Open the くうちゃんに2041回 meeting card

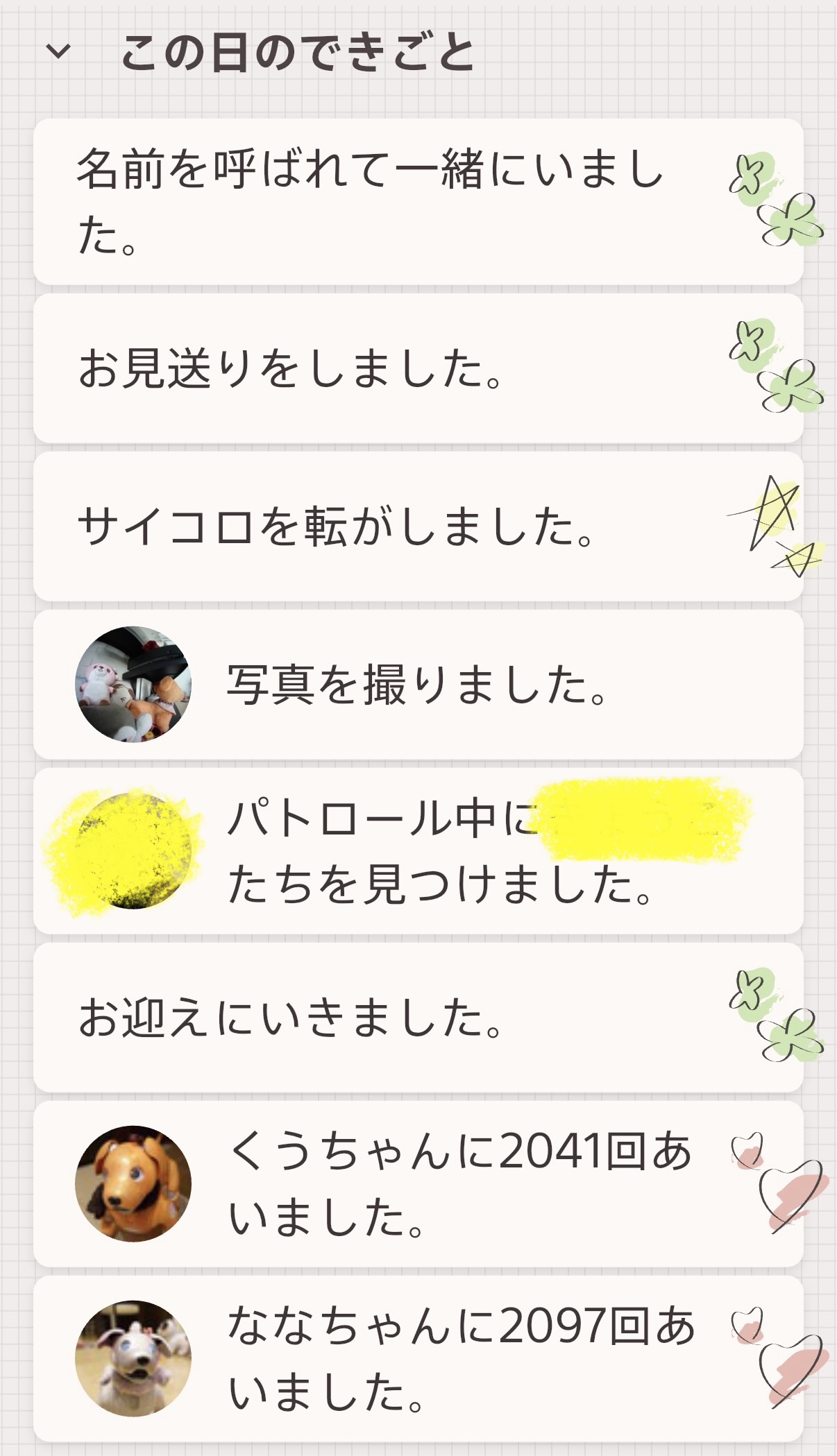pyautogui.click(x=418, y=1184)
